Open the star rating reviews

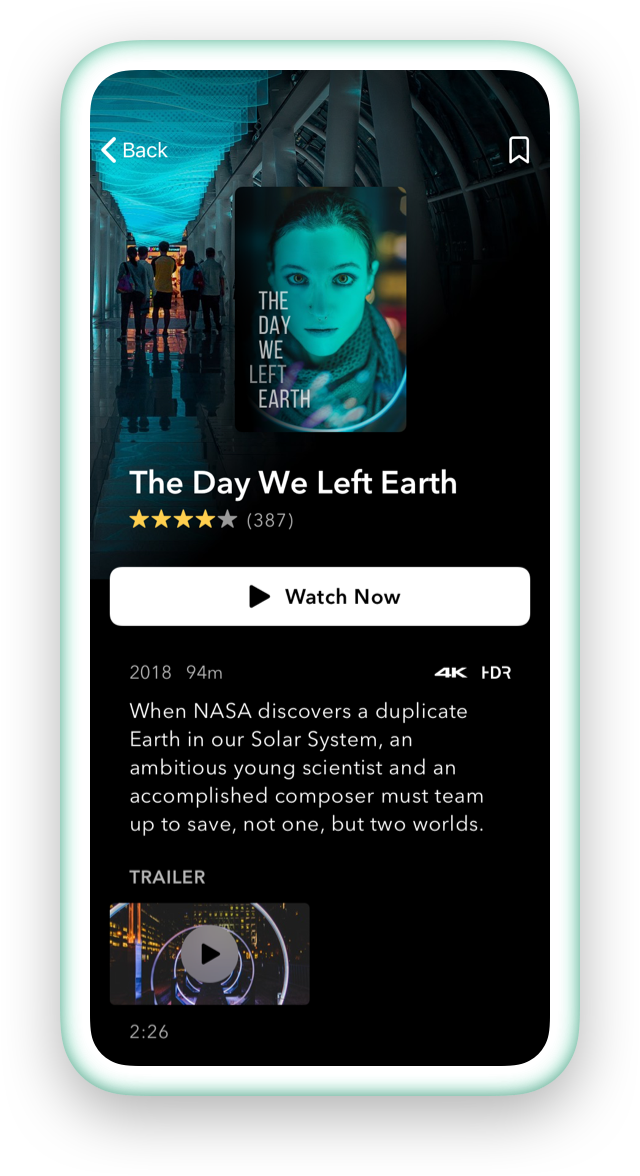coord(211,520)
